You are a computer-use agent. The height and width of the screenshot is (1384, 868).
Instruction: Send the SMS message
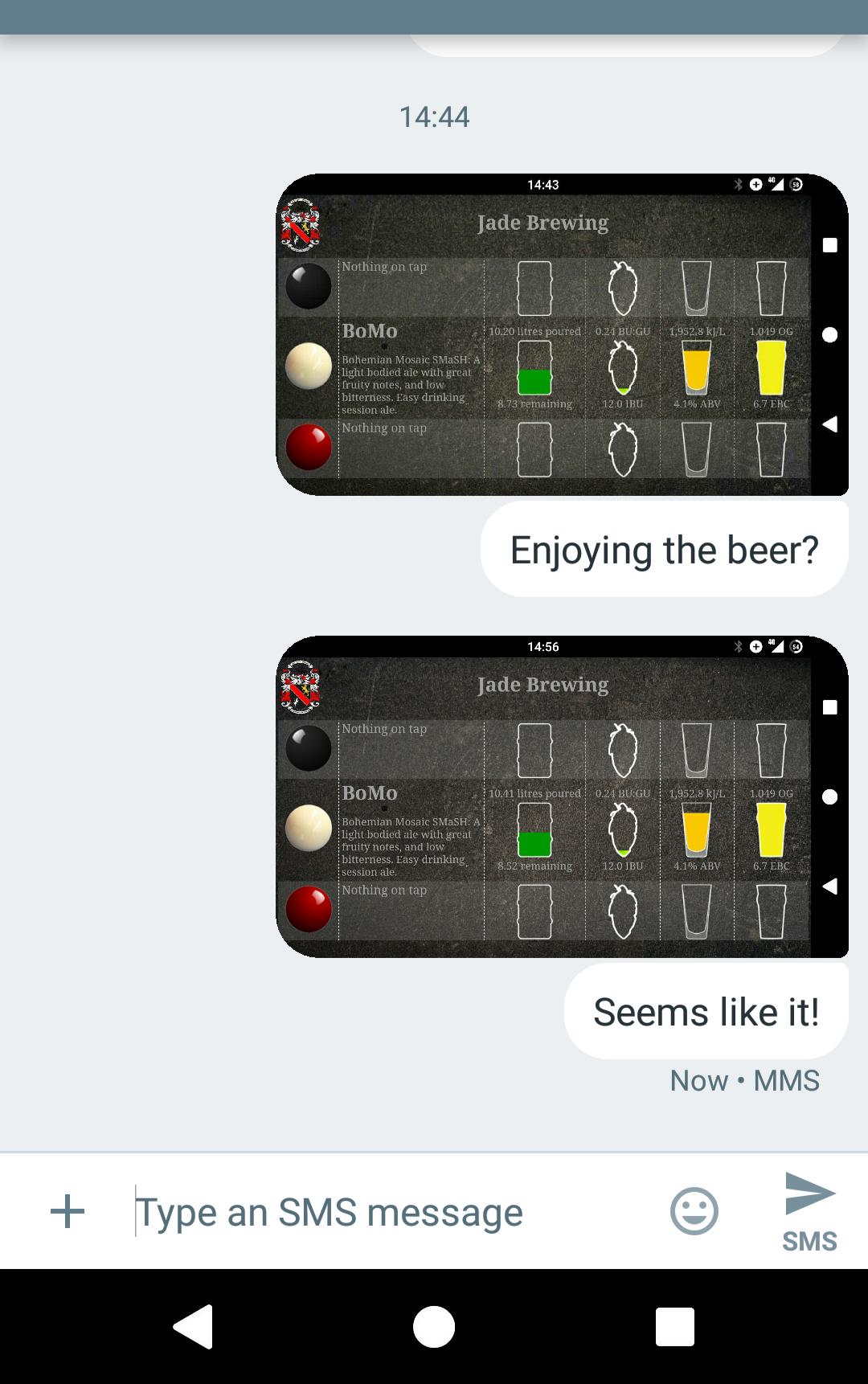(809, 1211)
